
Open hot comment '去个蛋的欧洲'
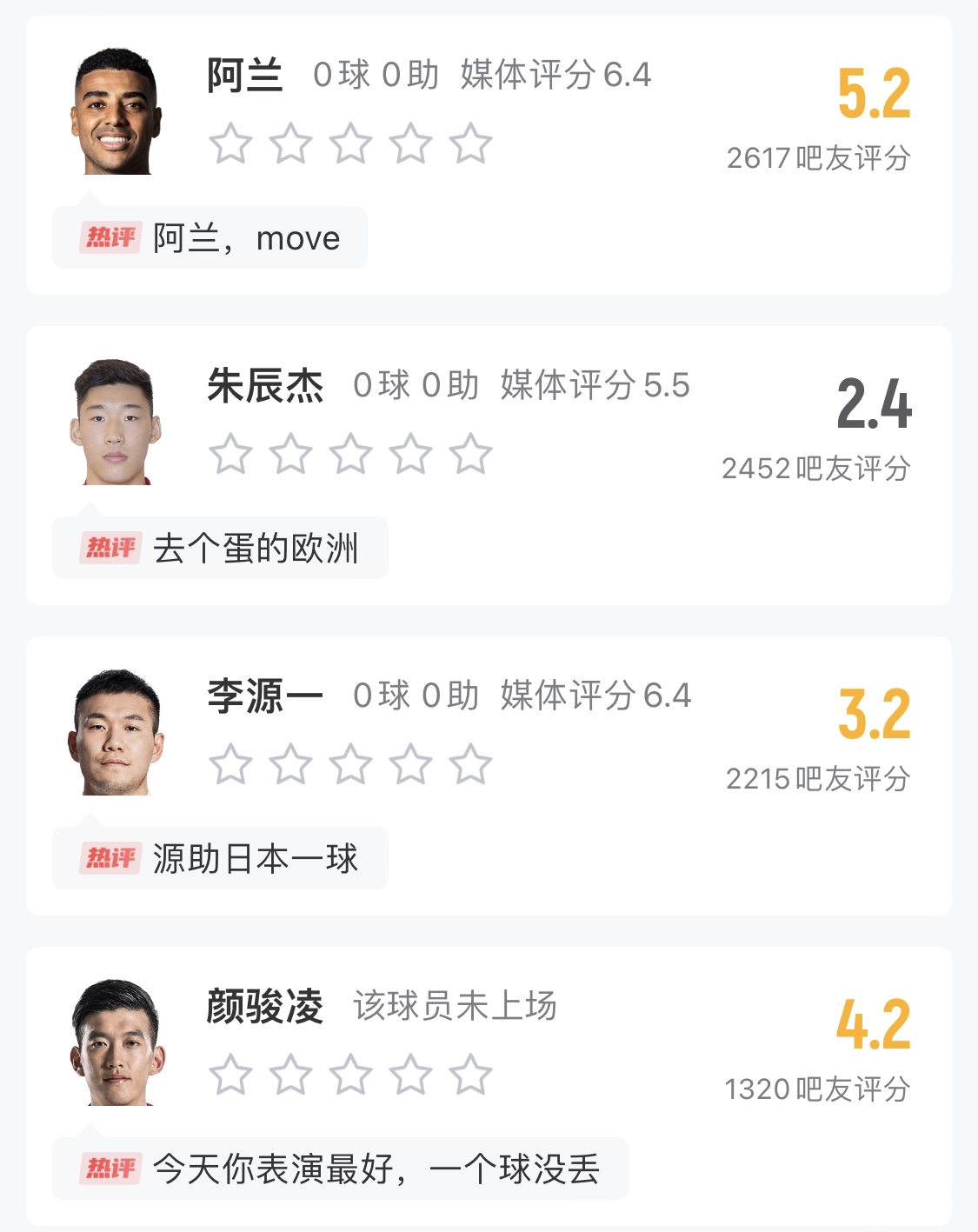[221, 549]
